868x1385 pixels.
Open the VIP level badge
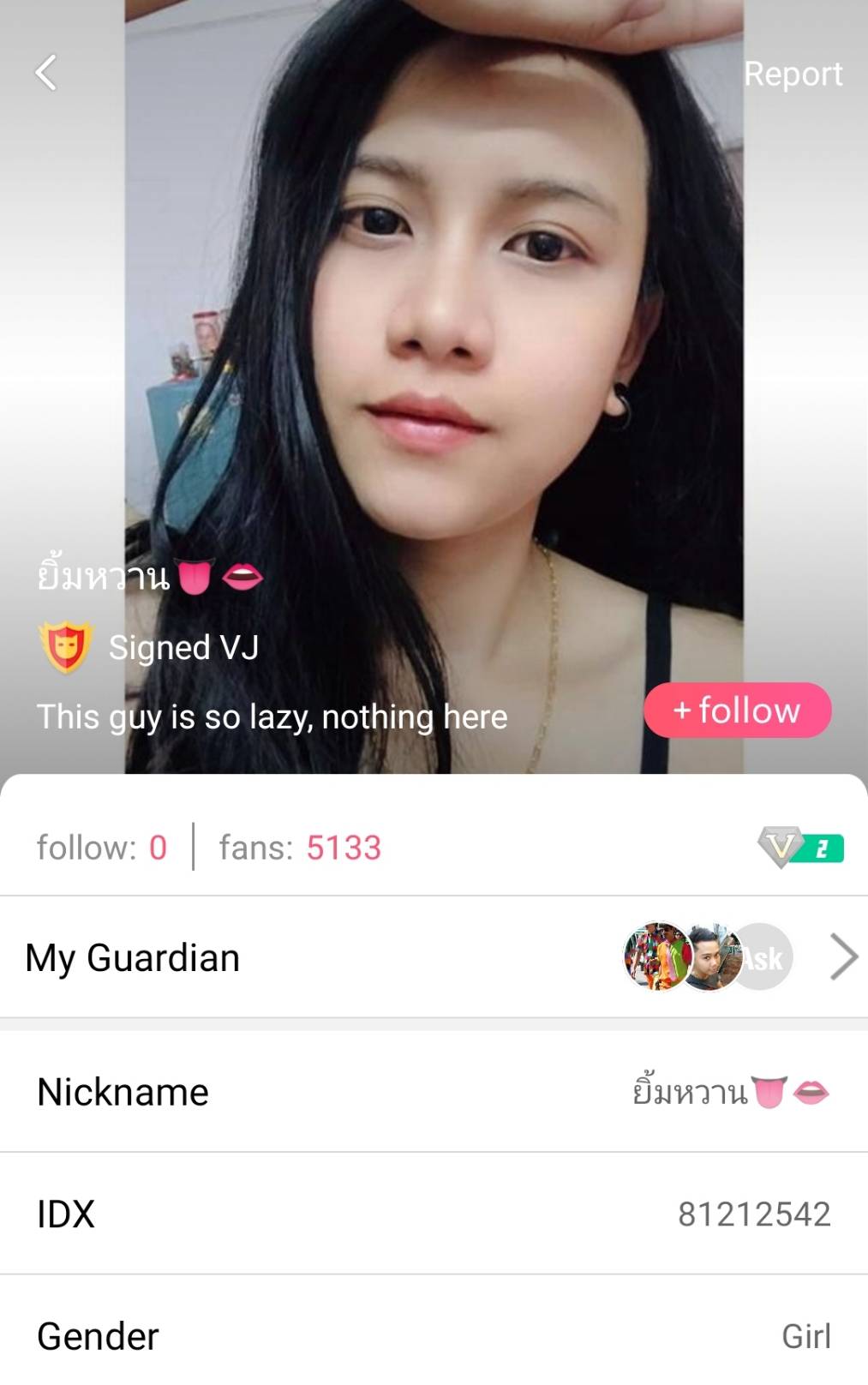[800, 848]
